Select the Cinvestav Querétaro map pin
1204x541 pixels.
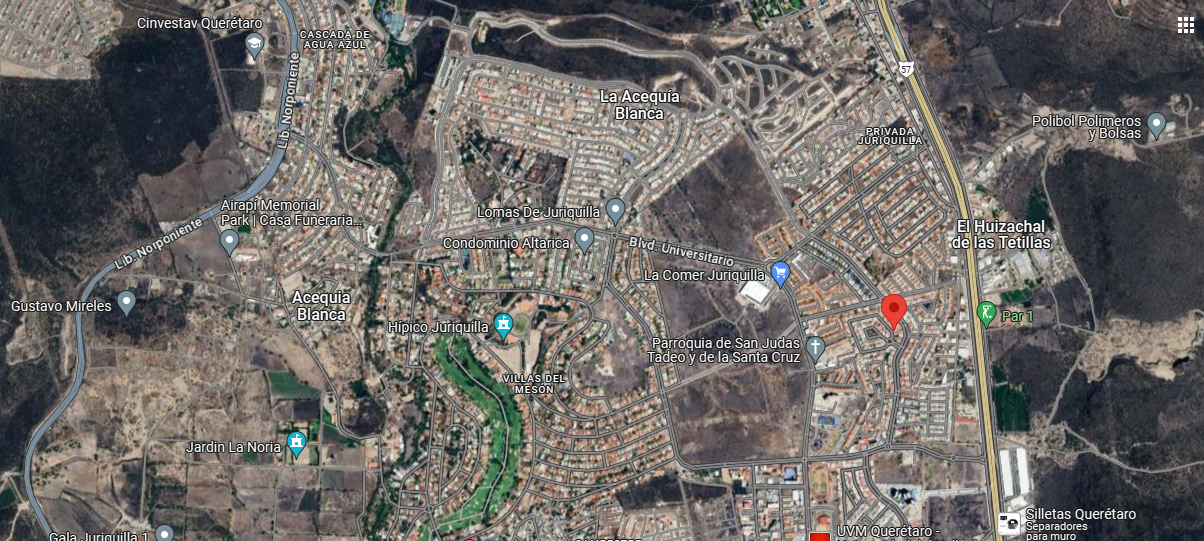coord(254,45)
